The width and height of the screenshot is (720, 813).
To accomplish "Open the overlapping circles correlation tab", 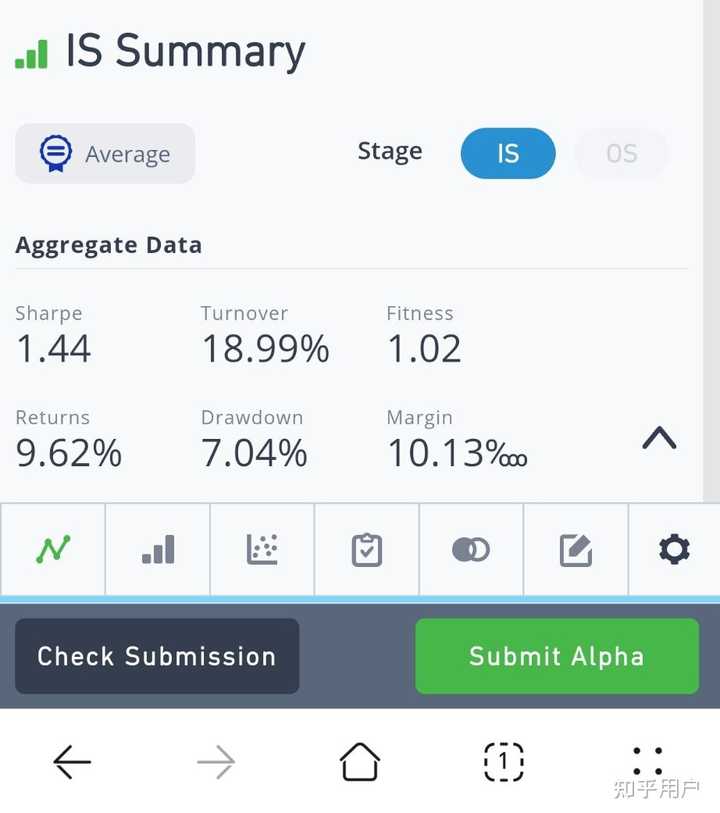I will [471, 549].
